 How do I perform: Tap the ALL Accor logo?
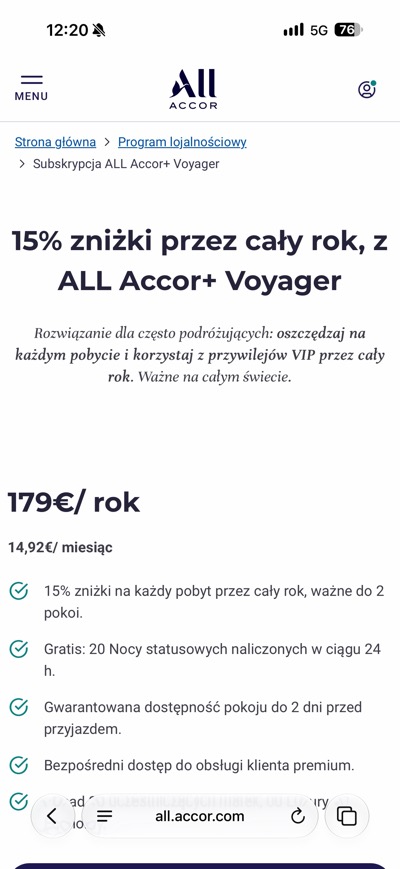(x=193, y=89)
